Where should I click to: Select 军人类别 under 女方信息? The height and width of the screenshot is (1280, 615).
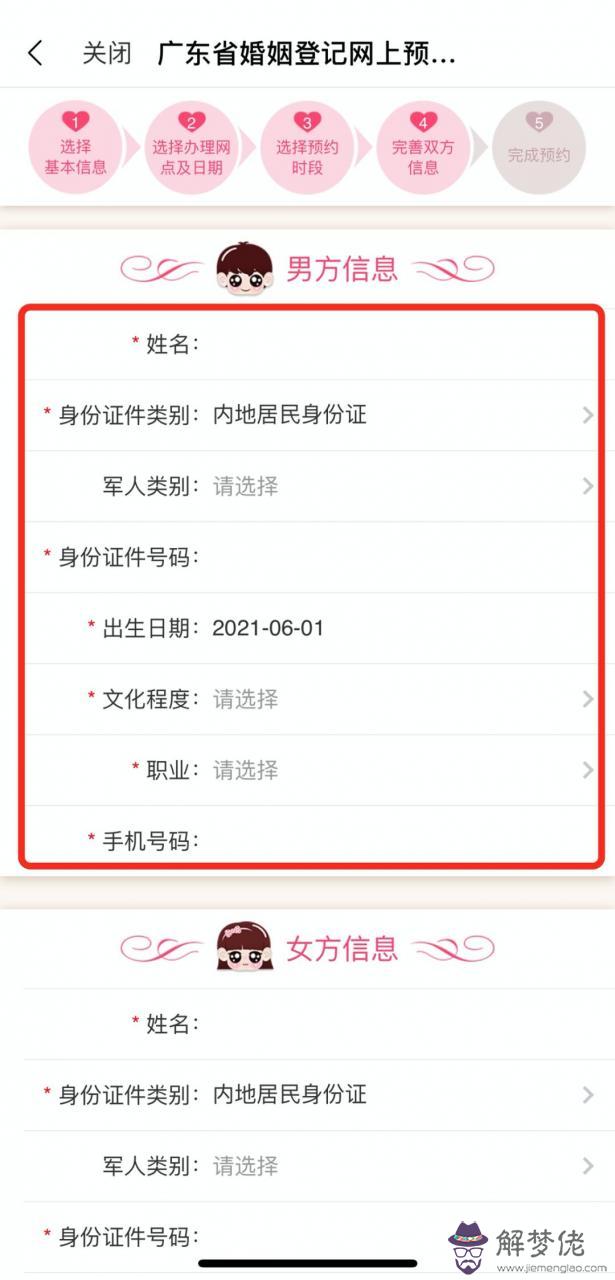[x=400, y=1166]
